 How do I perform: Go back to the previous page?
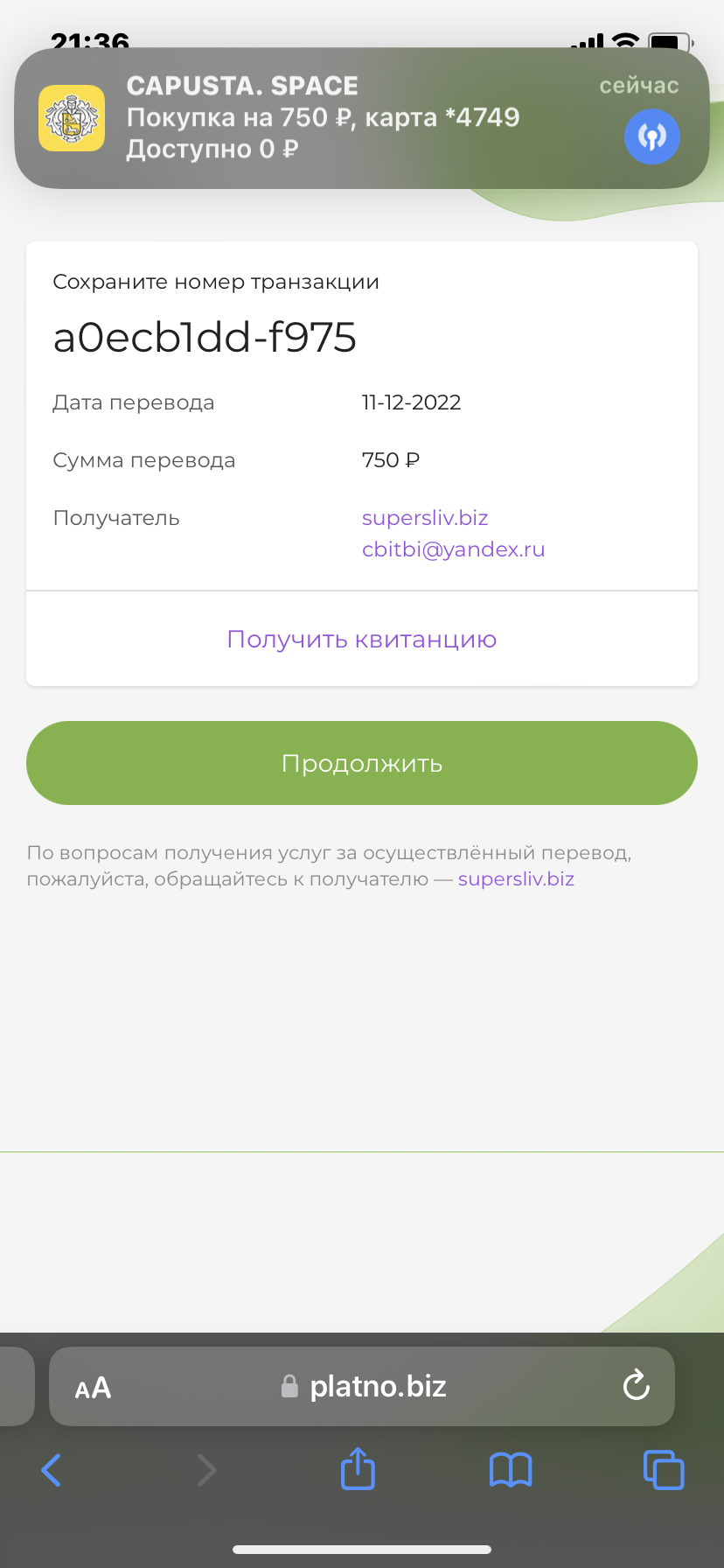coord(52,1470)
